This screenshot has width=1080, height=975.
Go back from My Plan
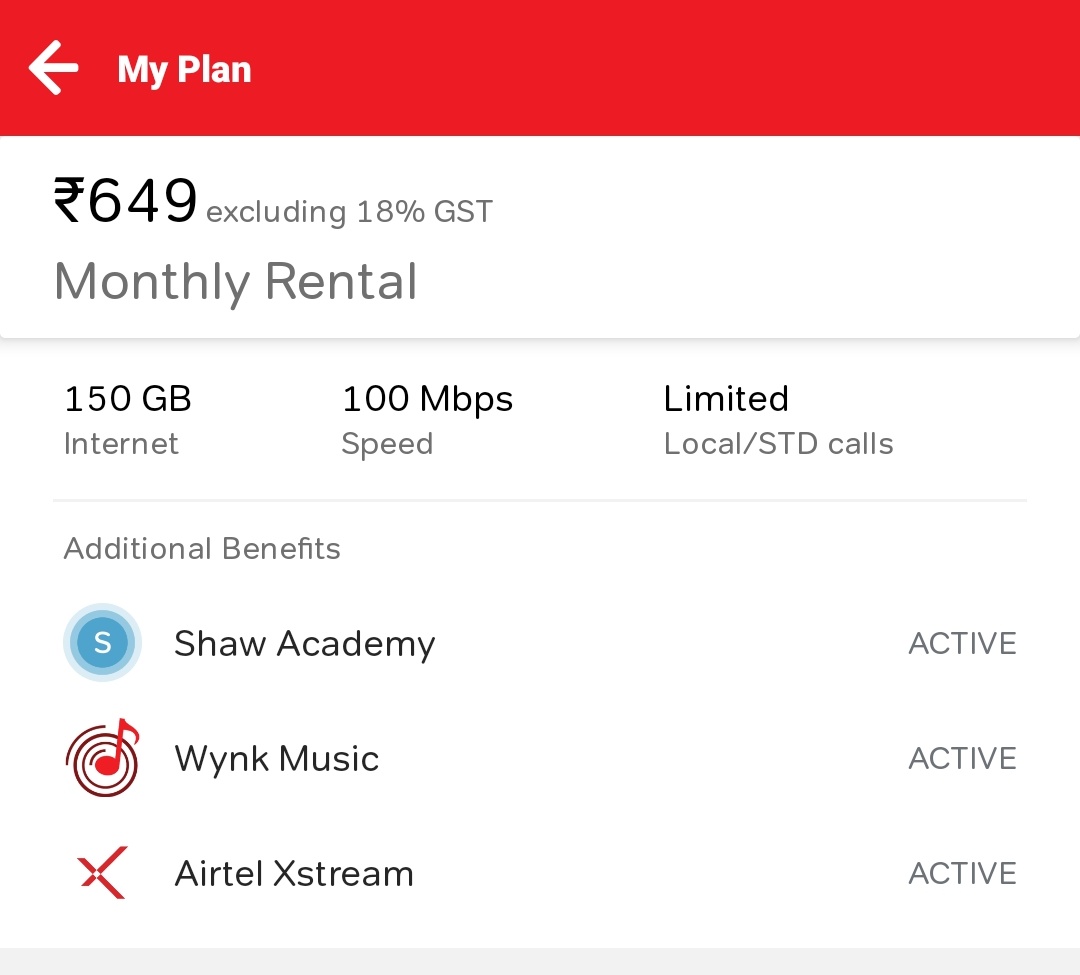pos(54,68)
